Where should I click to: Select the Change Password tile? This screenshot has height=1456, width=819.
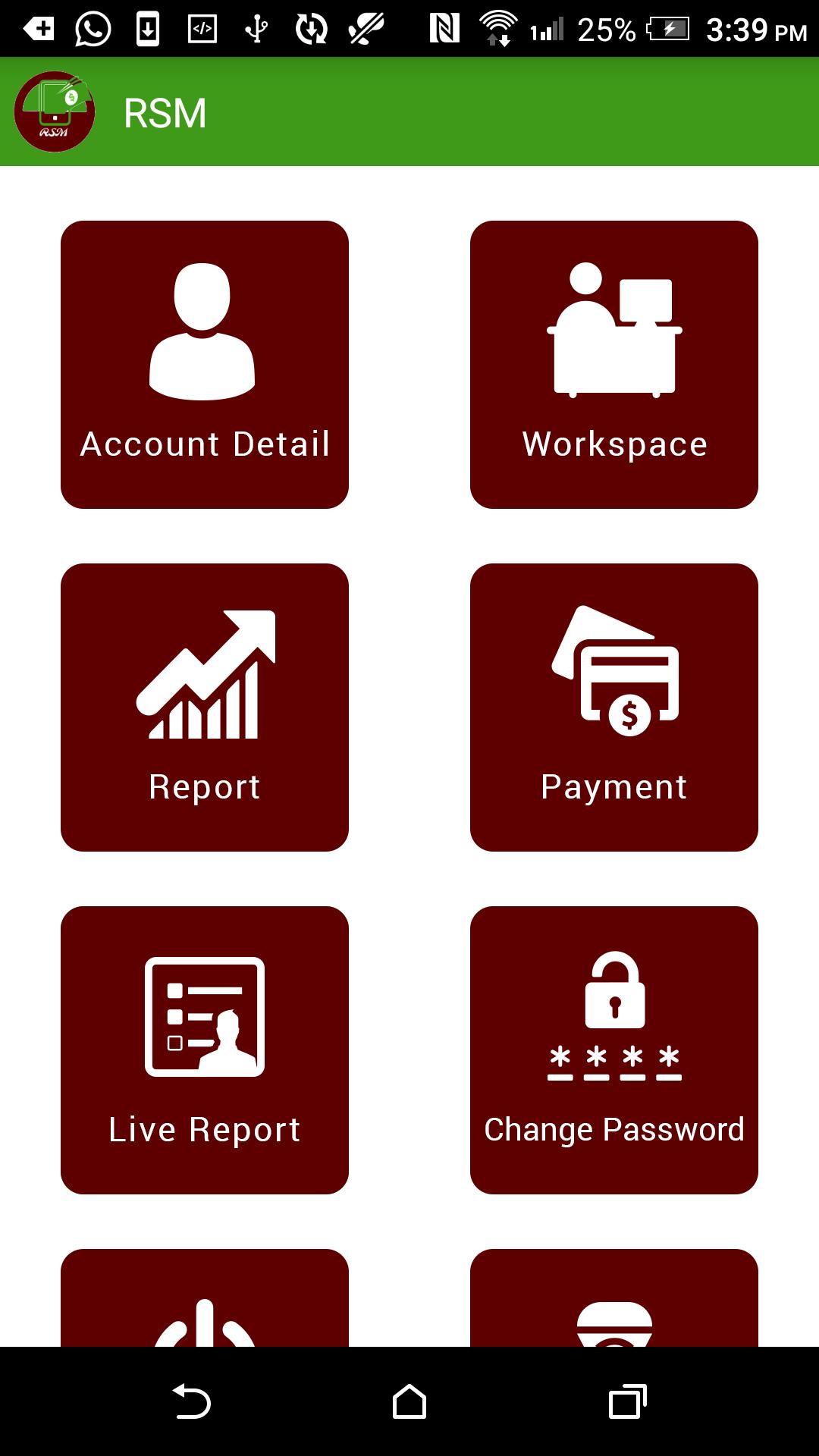click(614, 1050)
